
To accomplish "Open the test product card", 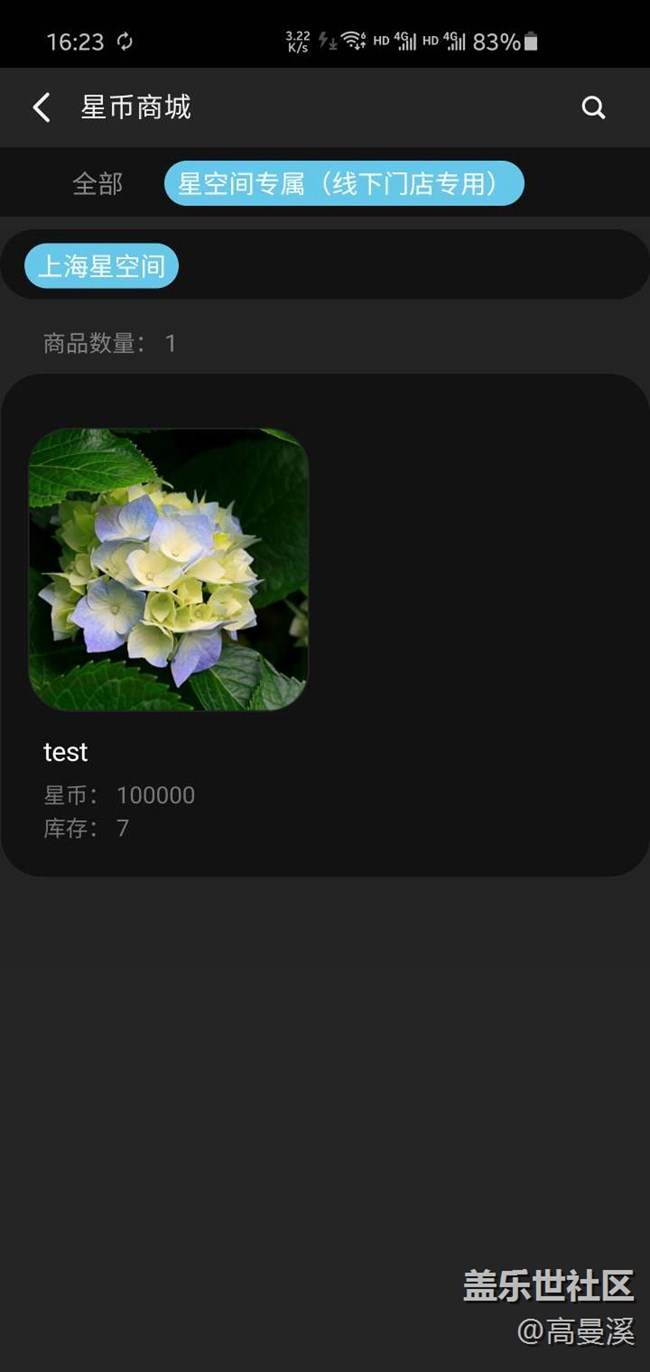I will (168, 620).
